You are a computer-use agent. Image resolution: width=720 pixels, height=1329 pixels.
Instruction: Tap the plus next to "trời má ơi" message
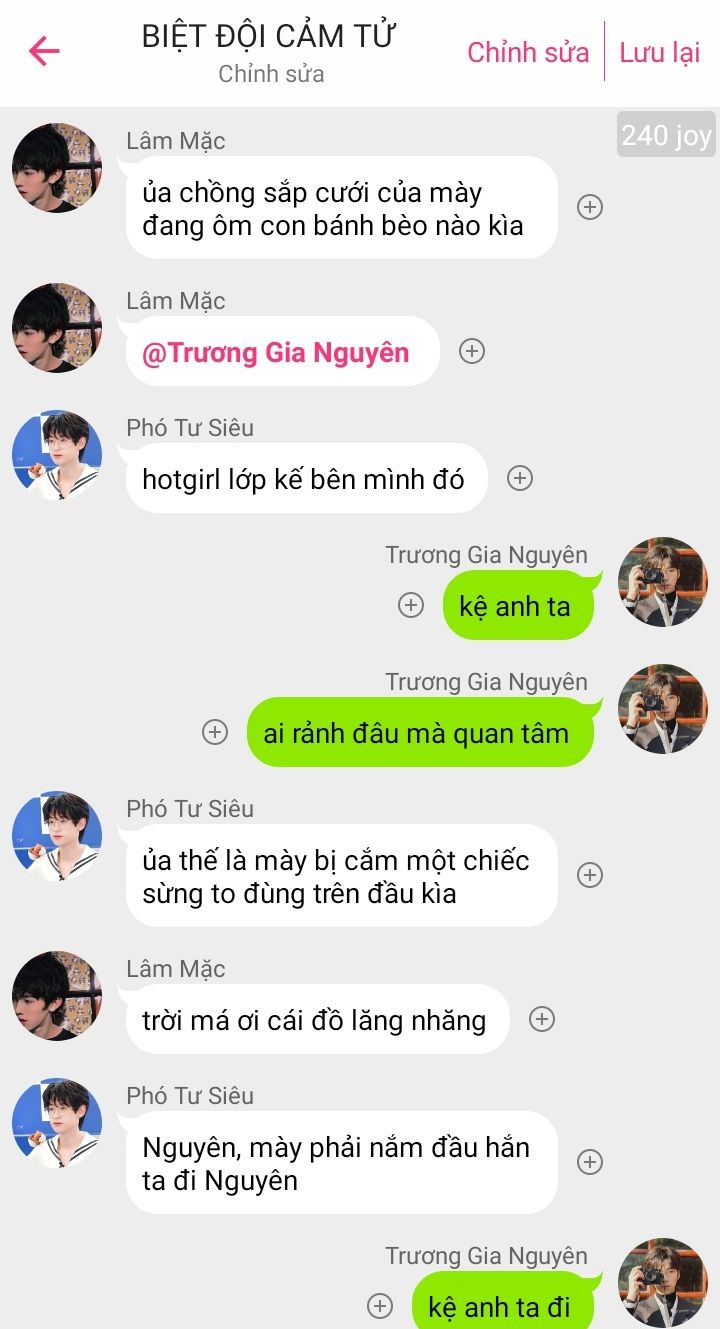point(541,1019)
